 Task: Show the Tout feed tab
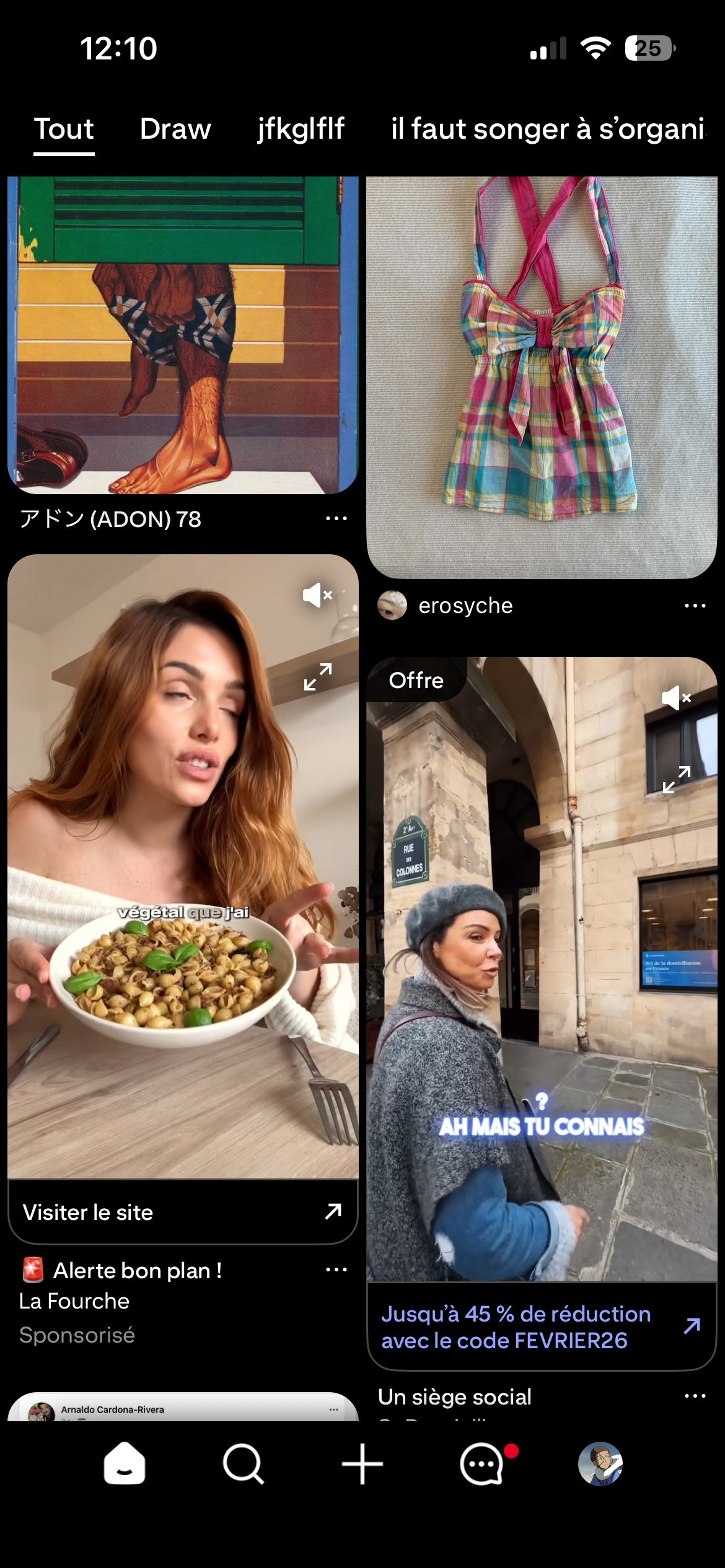click(64, 129)
